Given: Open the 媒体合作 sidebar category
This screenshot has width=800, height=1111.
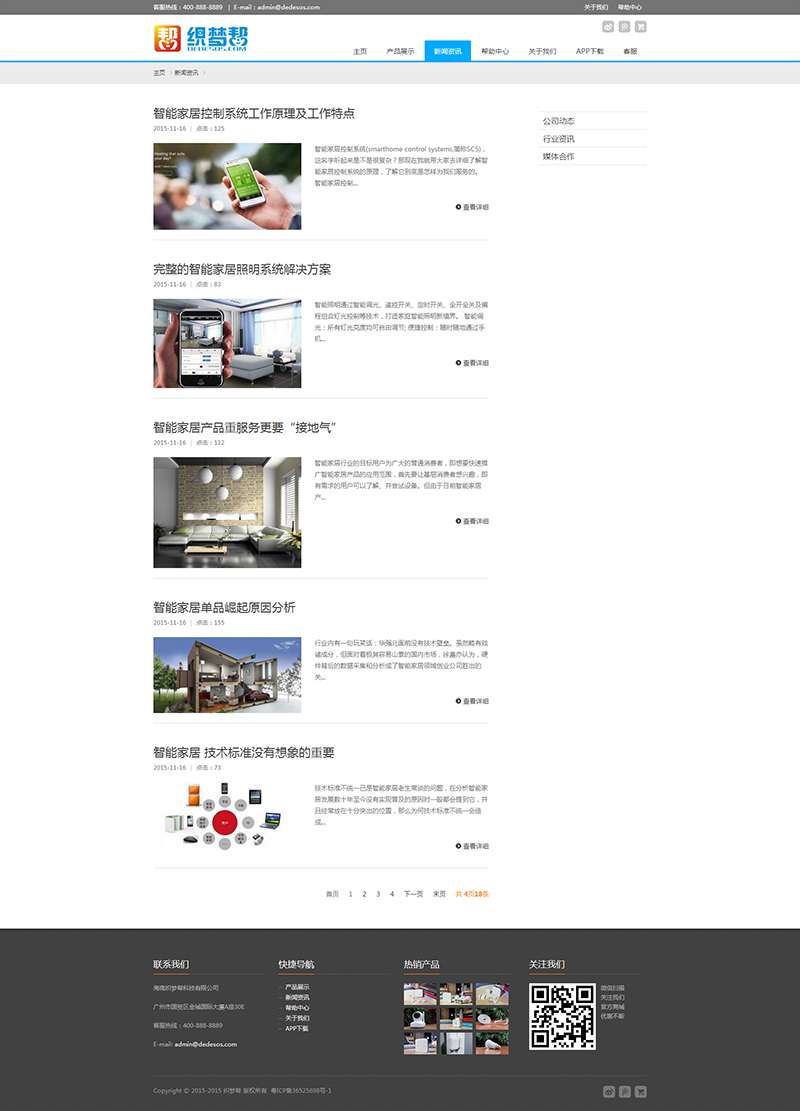Looking at the screenshot, I should click(x=559, y=157).
